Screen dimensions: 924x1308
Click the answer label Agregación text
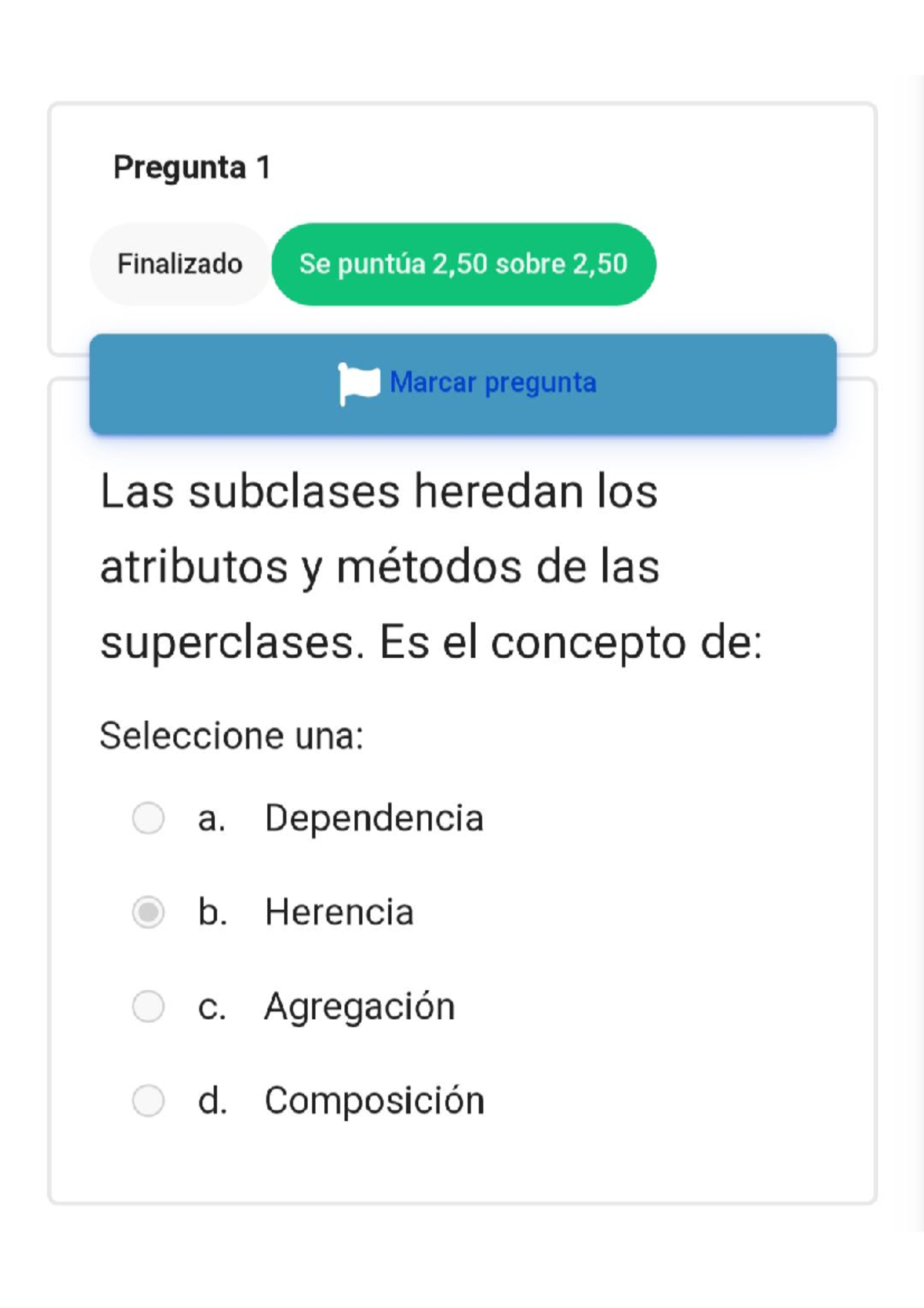(360, 1005)
